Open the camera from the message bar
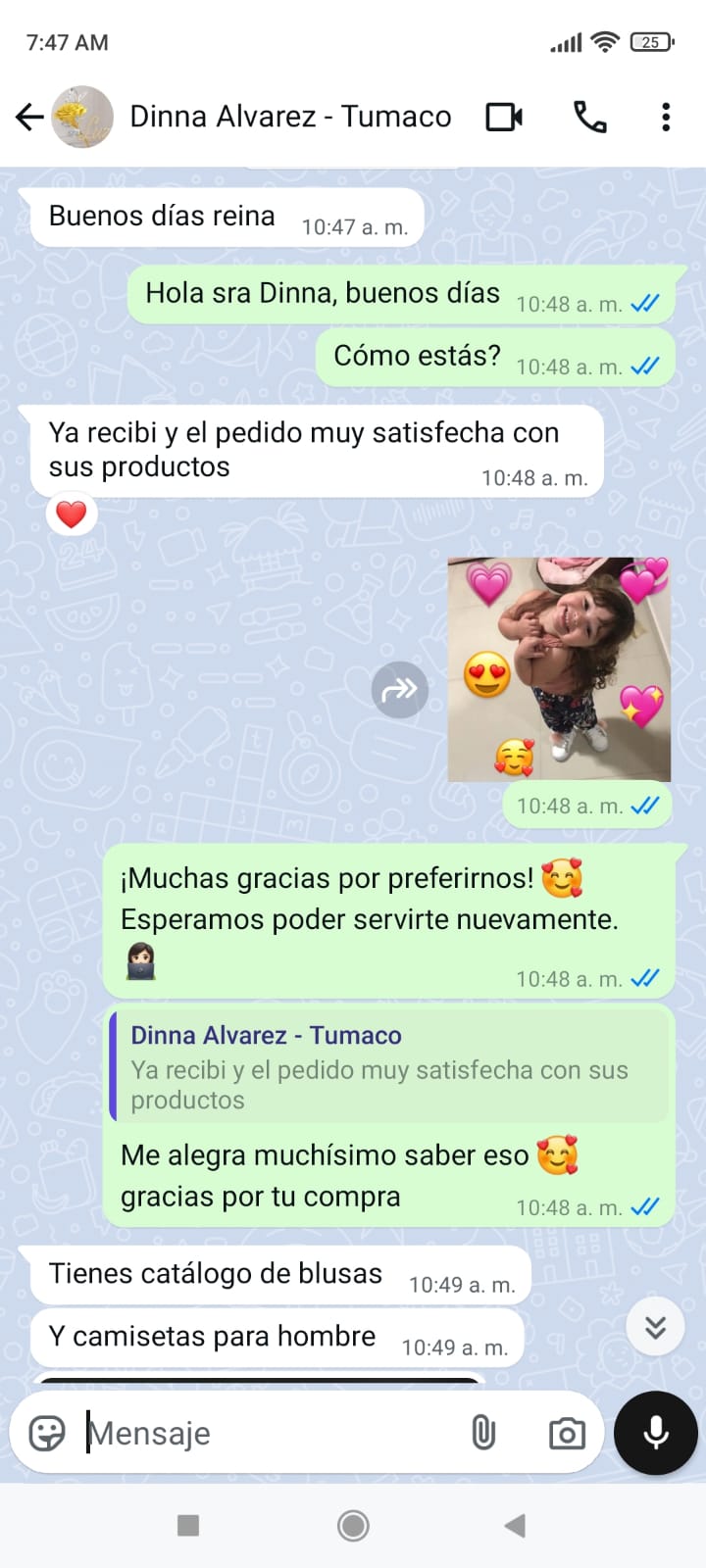Image resolution: width=706 pixels, height=1568 pixels. [567, 1434]
